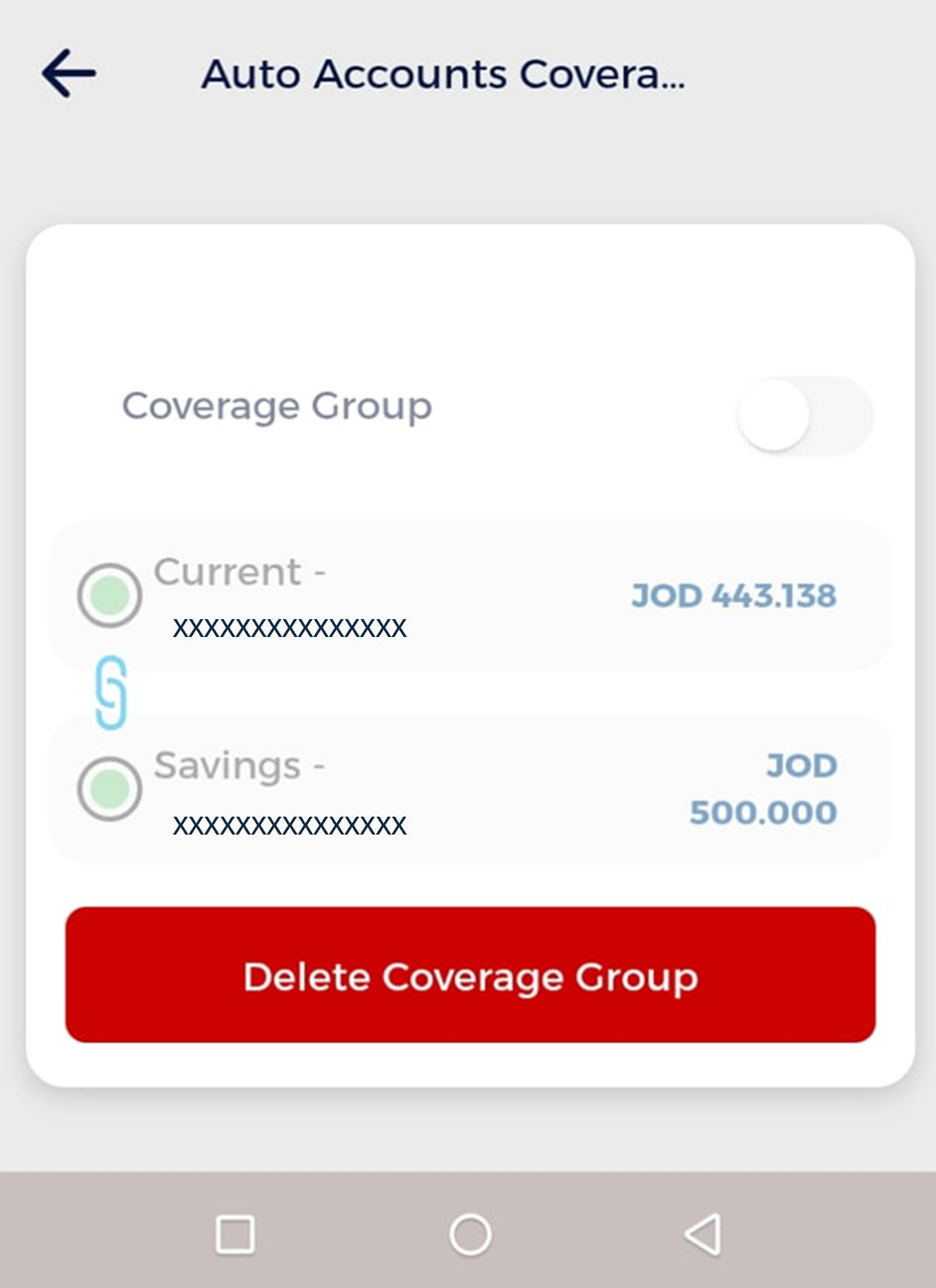Toggle the Coverage Group switch
936x1288 pixels.
point(804,416)
